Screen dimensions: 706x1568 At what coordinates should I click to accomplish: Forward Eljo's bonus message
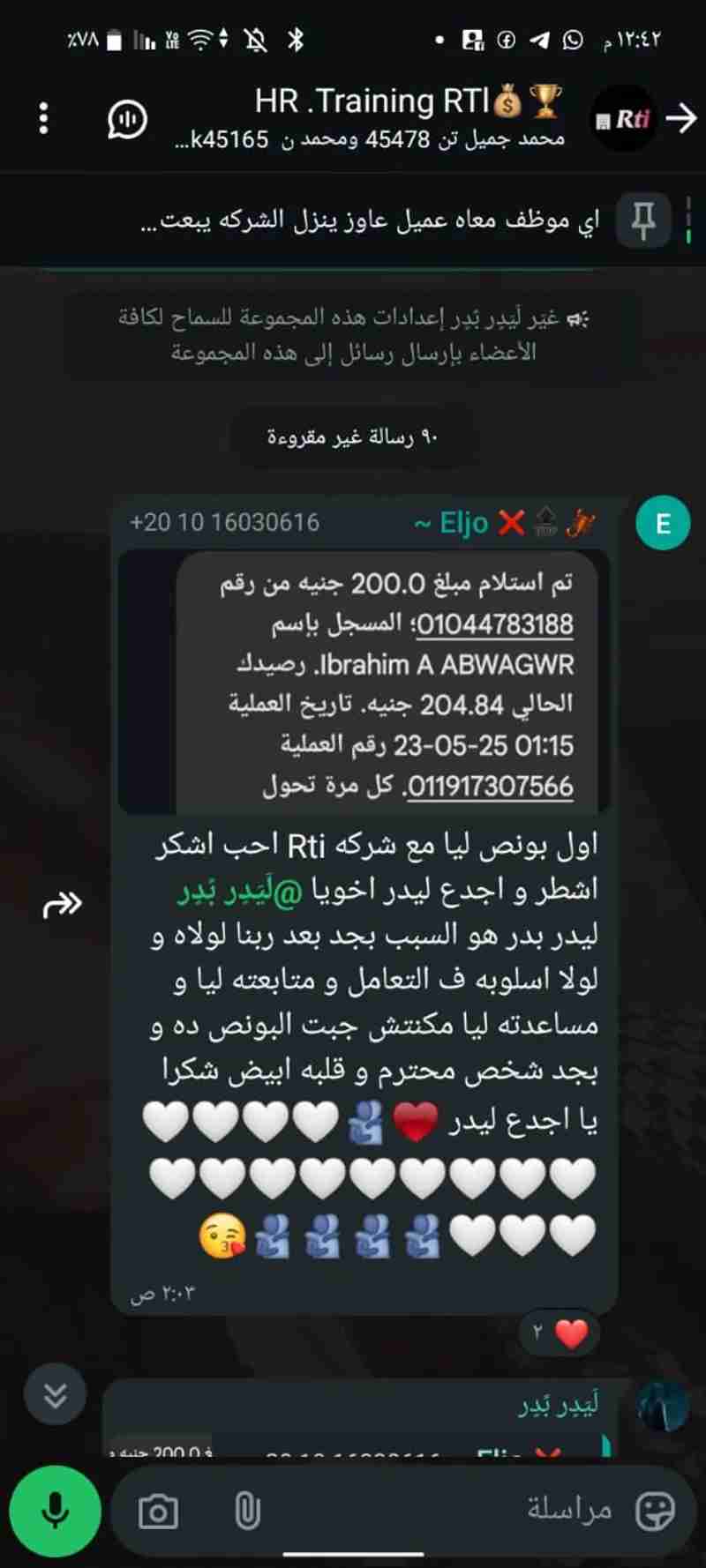pyautogui.click(x=63, y=904)
